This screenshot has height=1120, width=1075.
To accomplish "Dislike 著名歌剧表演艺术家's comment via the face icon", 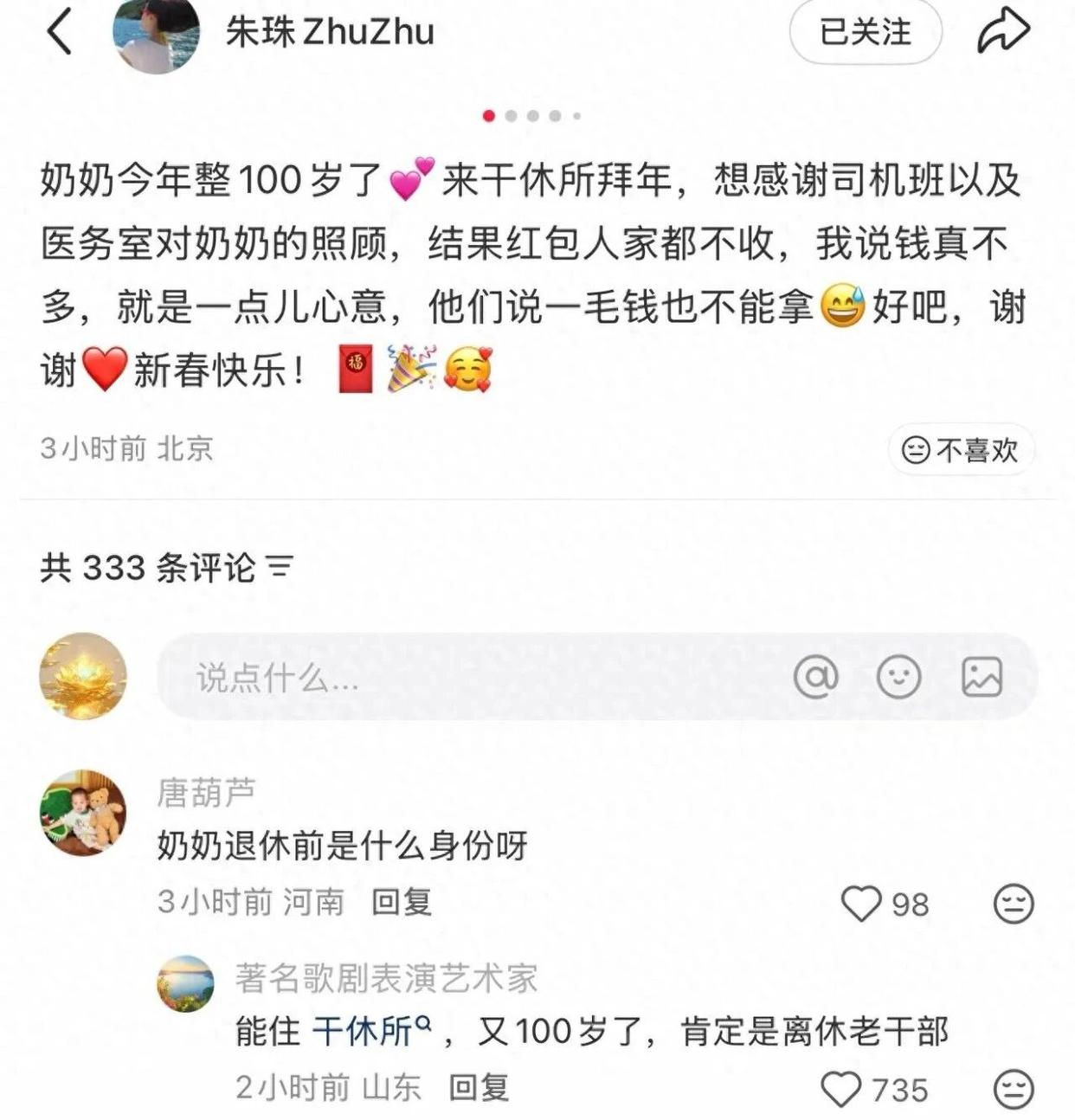I will pos(1013,1089).
